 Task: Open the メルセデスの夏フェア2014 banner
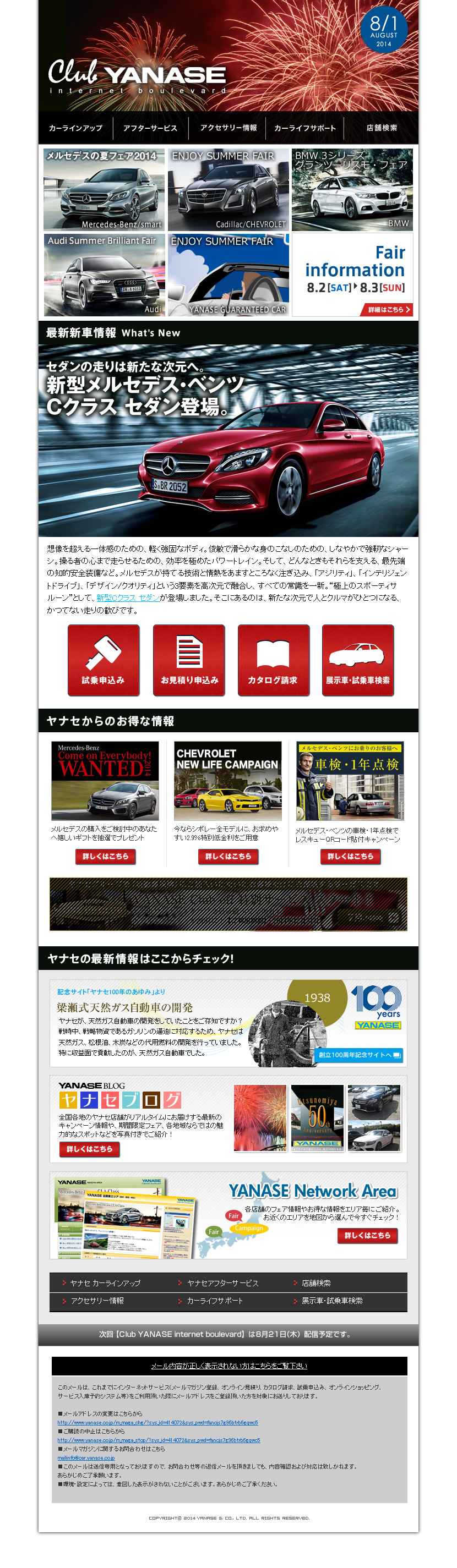click(104, 189)
